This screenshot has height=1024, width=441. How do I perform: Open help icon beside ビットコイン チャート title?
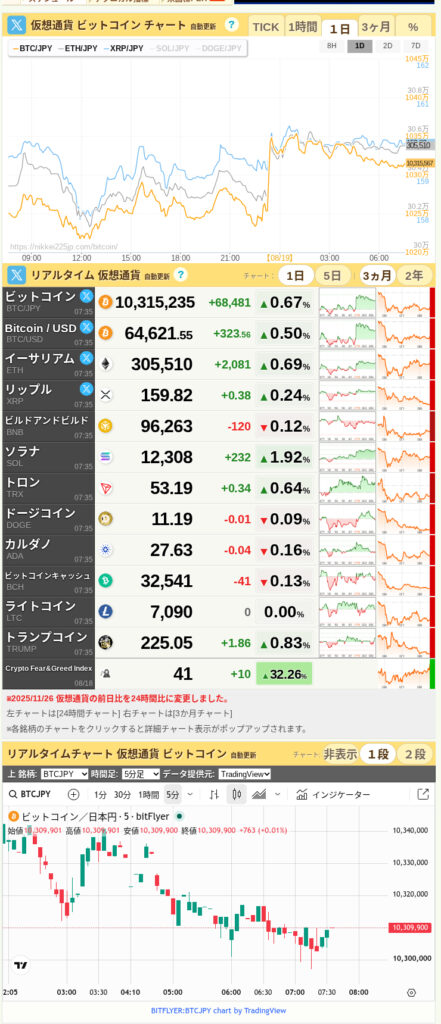point(232,25)
